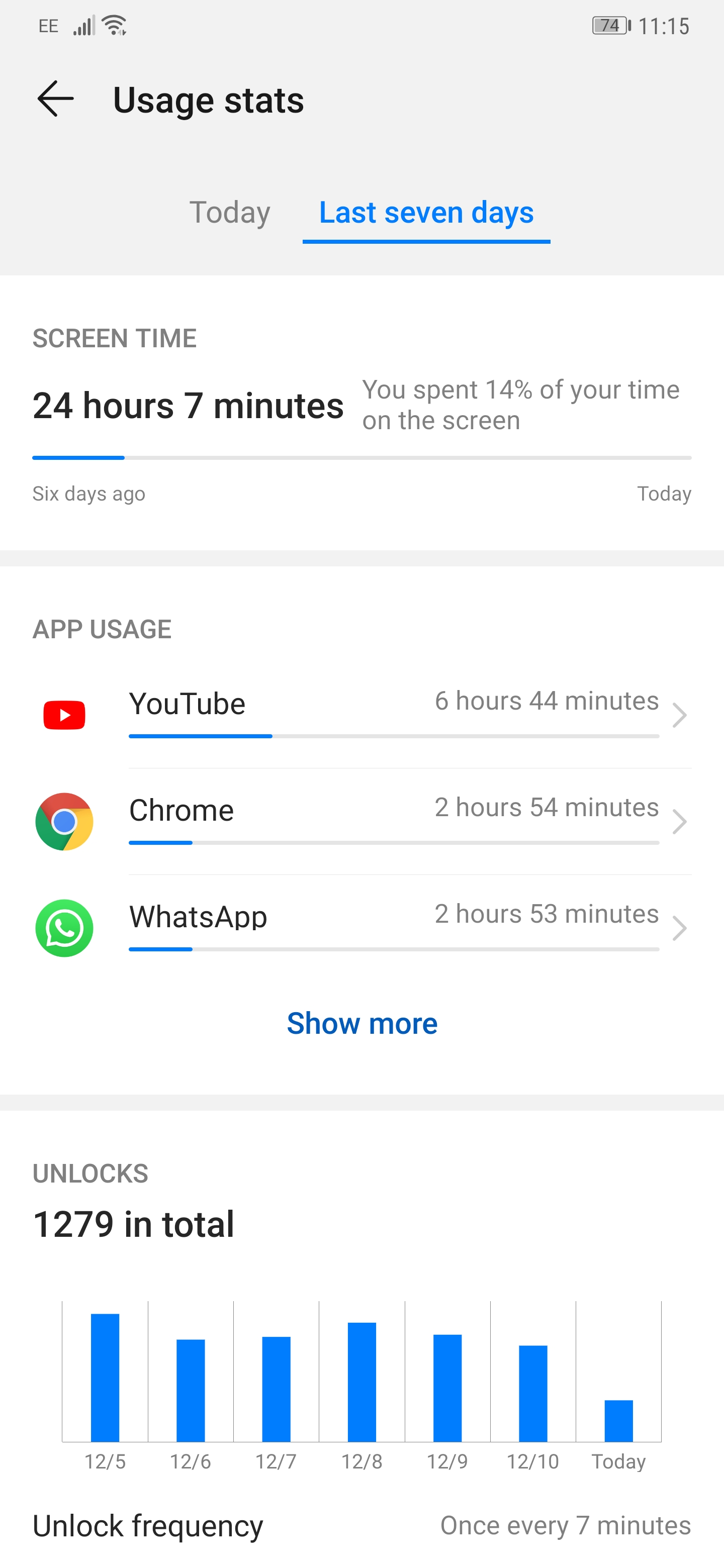Select the Last seven days tab
The width and height of the screenshot is (724, 1568).
point(426,213)
